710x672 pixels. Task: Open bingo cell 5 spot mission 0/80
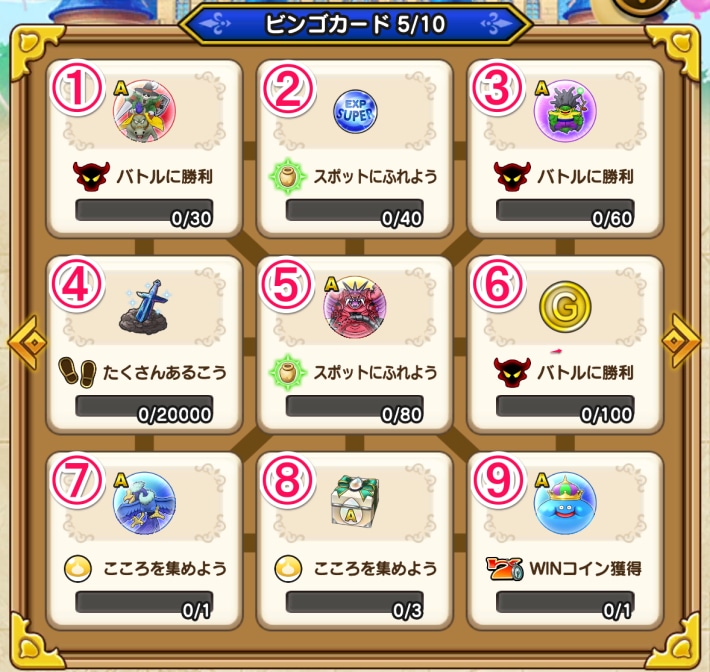coord(354,344)
